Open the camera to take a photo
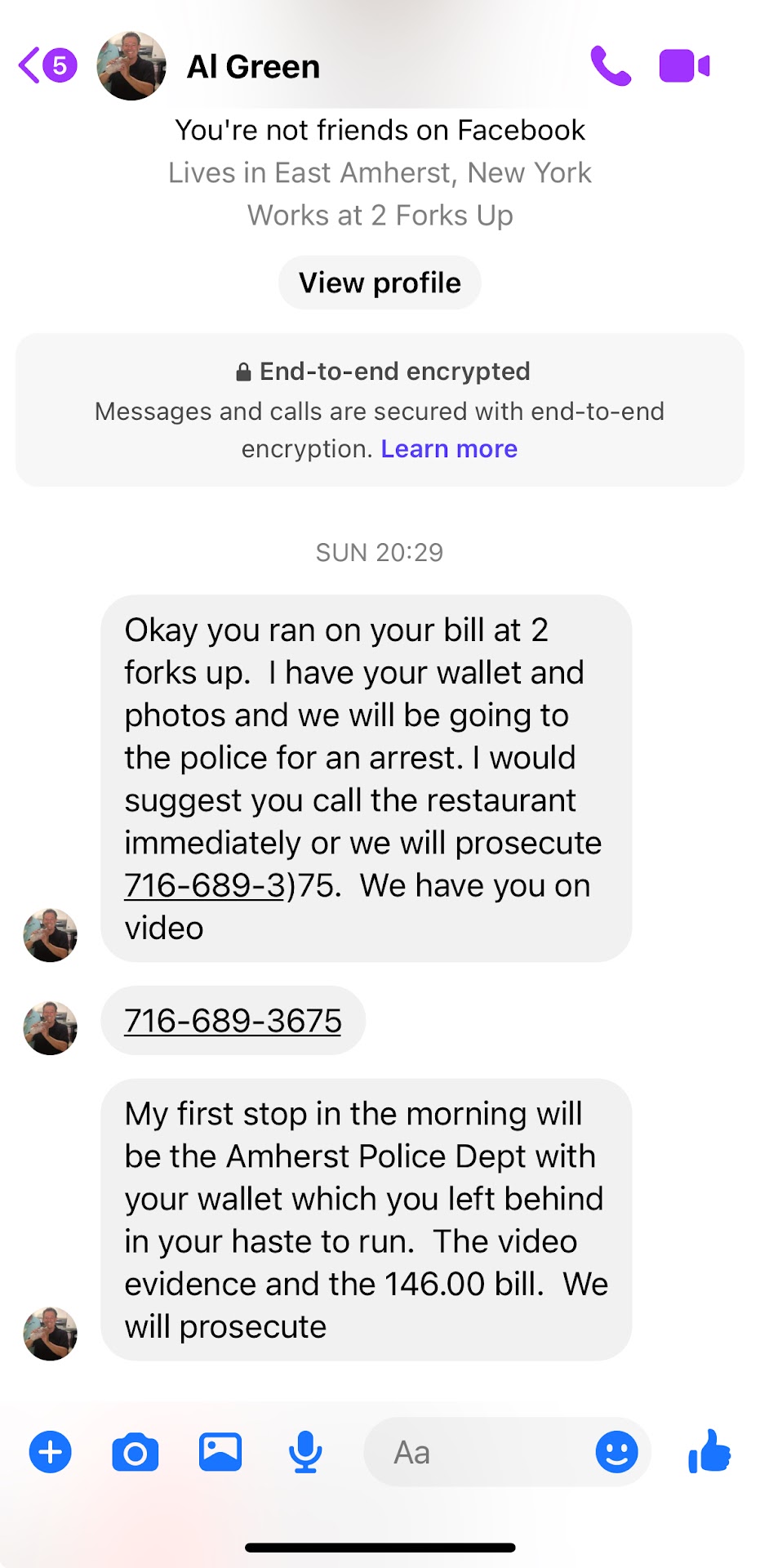This screenshot has height=1568, width=760. (x=136, y=1453)
